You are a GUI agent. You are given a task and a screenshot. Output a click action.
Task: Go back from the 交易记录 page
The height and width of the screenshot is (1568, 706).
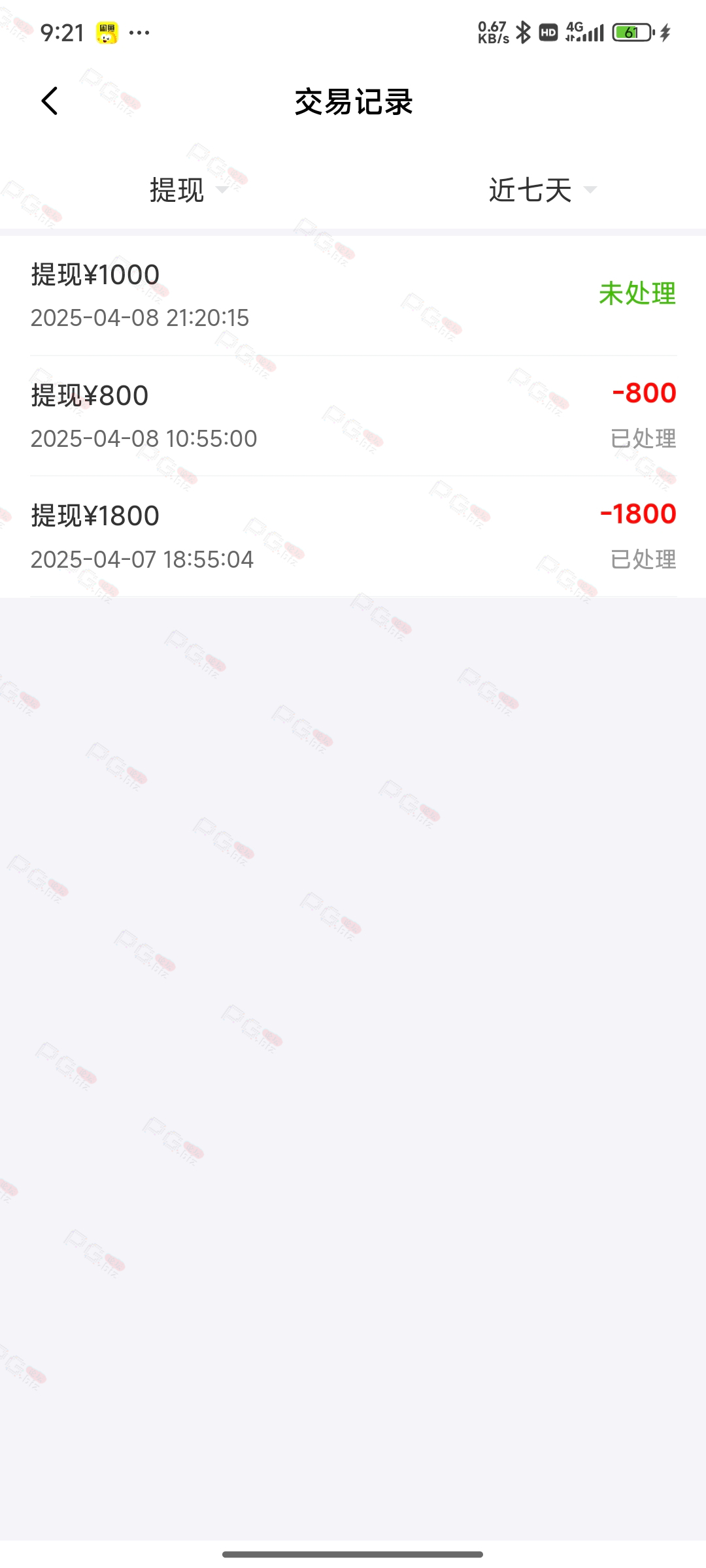(x=50, y=101)
